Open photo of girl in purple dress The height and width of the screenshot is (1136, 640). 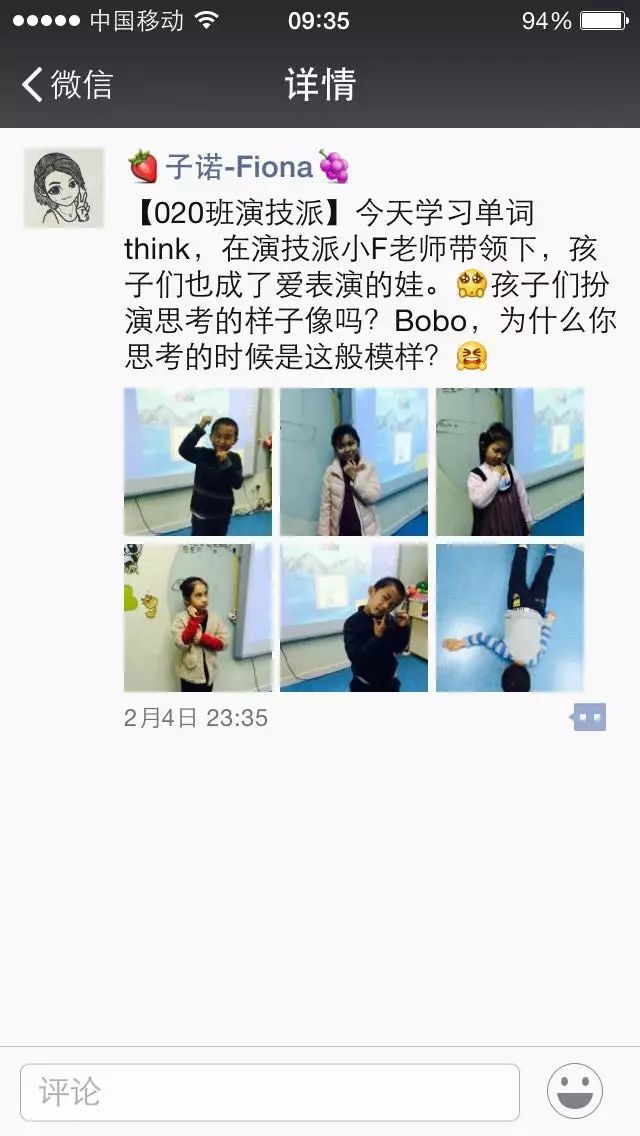pyautogui.click(x=510, y=462)
